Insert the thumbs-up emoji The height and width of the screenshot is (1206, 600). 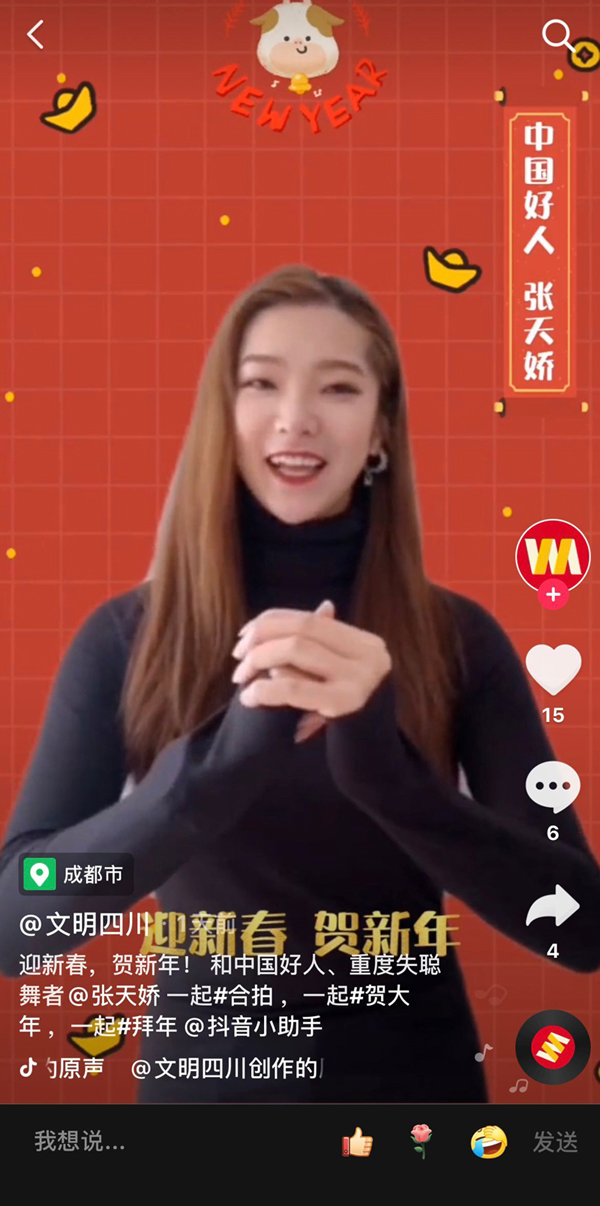pyautogui.click(x=357, y=1141)
